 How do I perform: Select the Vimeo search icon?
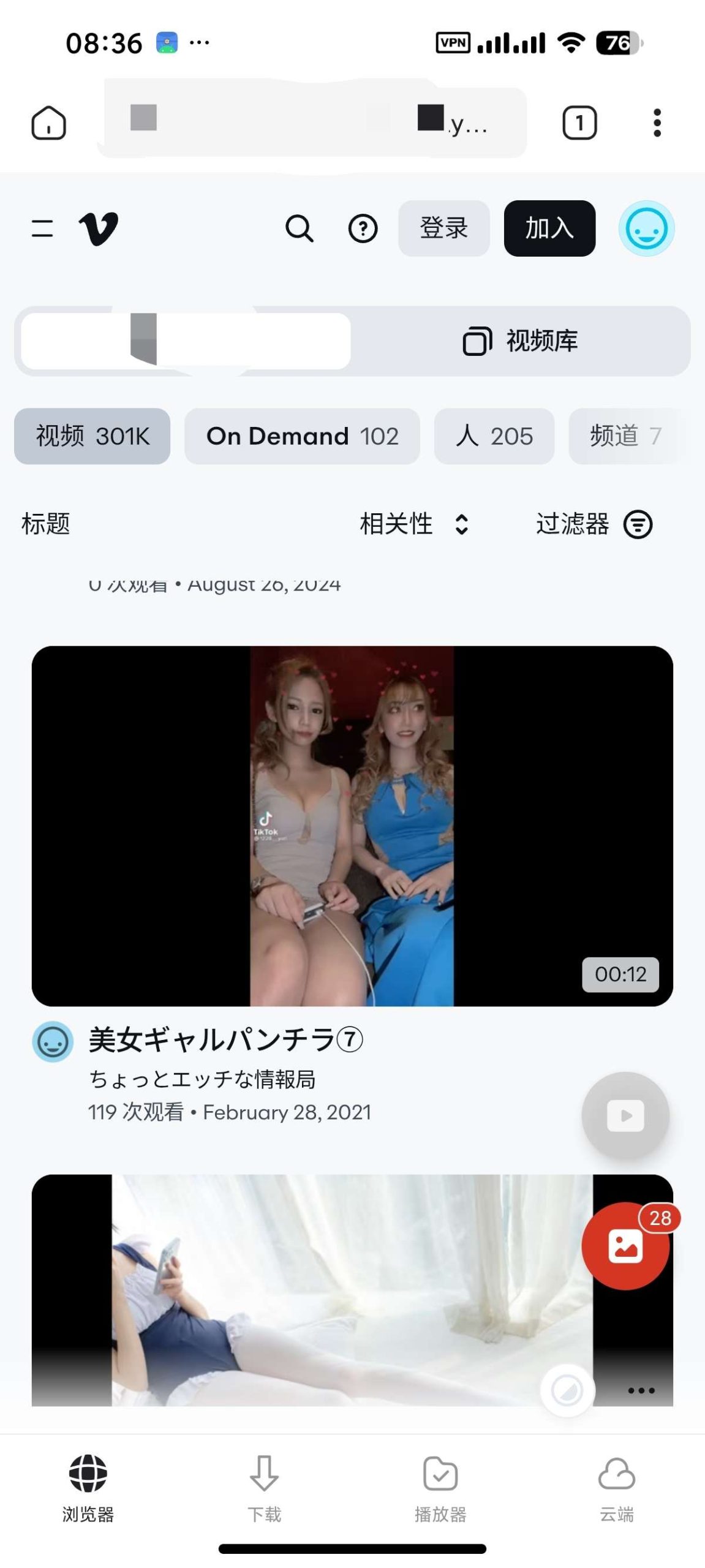(x=298, y=229)
